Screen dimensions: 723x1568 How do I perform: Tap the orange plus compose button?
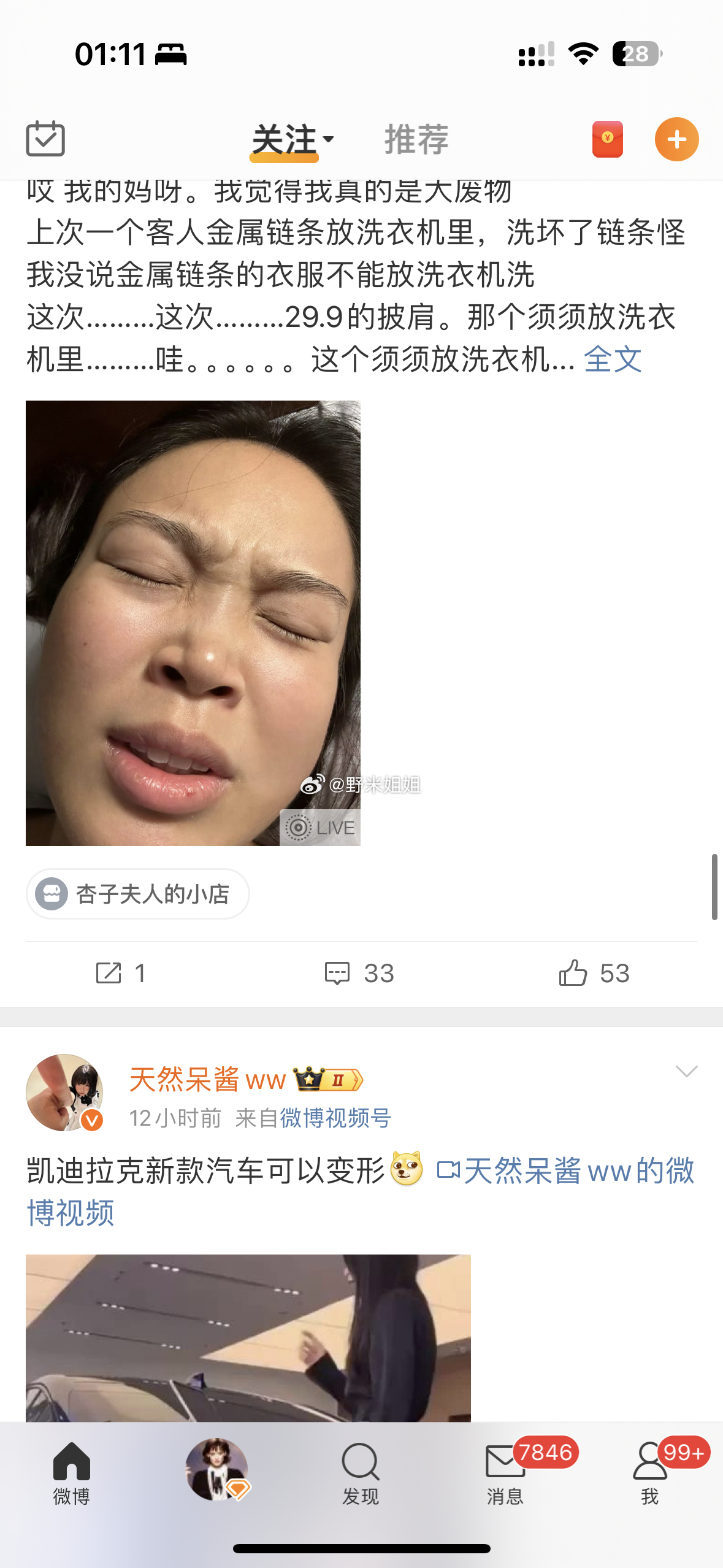pyautogui.click(x=676, y=139)
